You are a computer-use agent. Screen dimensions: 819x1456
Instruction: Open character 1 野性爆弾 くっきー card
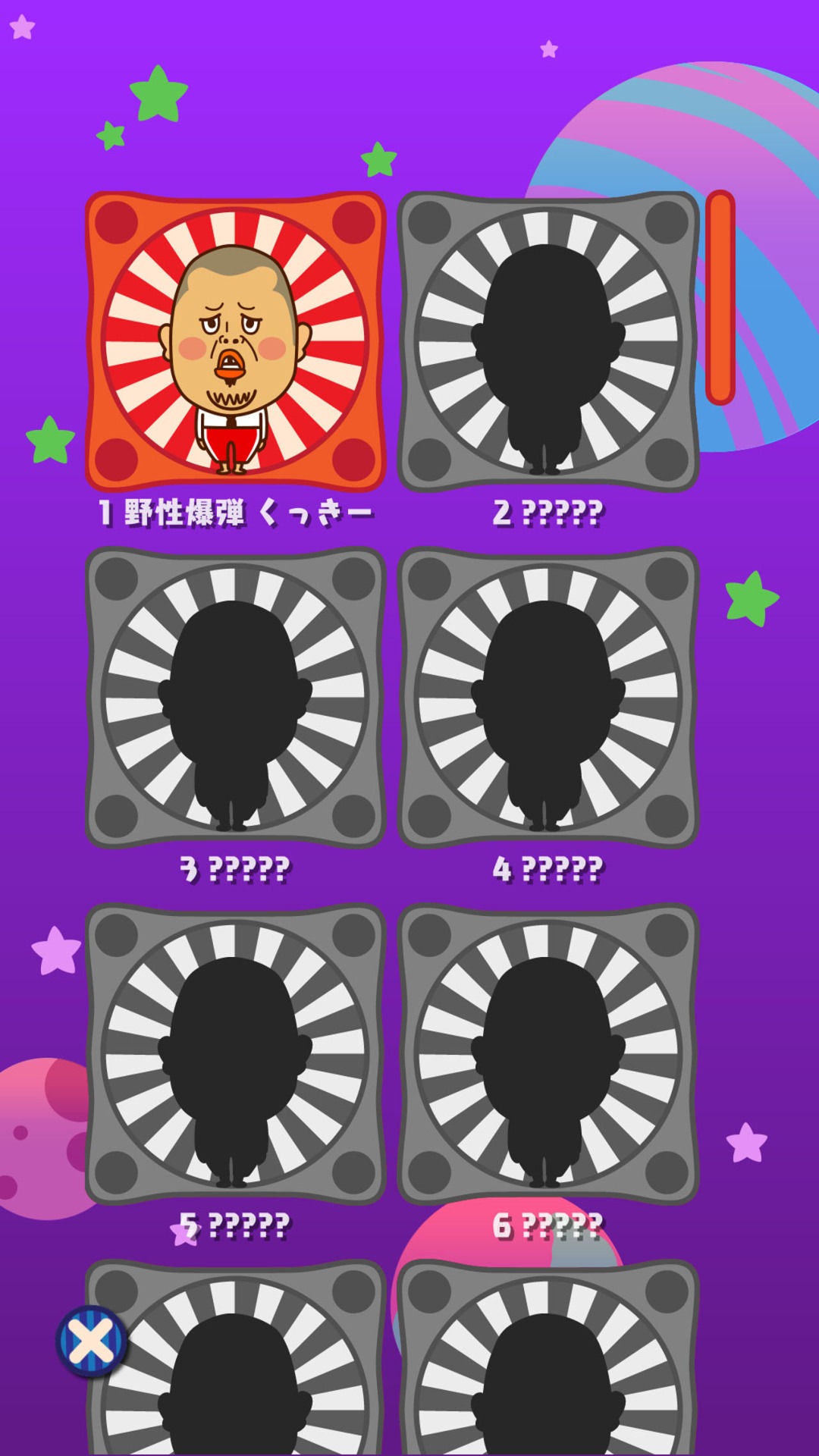[235, 341]
